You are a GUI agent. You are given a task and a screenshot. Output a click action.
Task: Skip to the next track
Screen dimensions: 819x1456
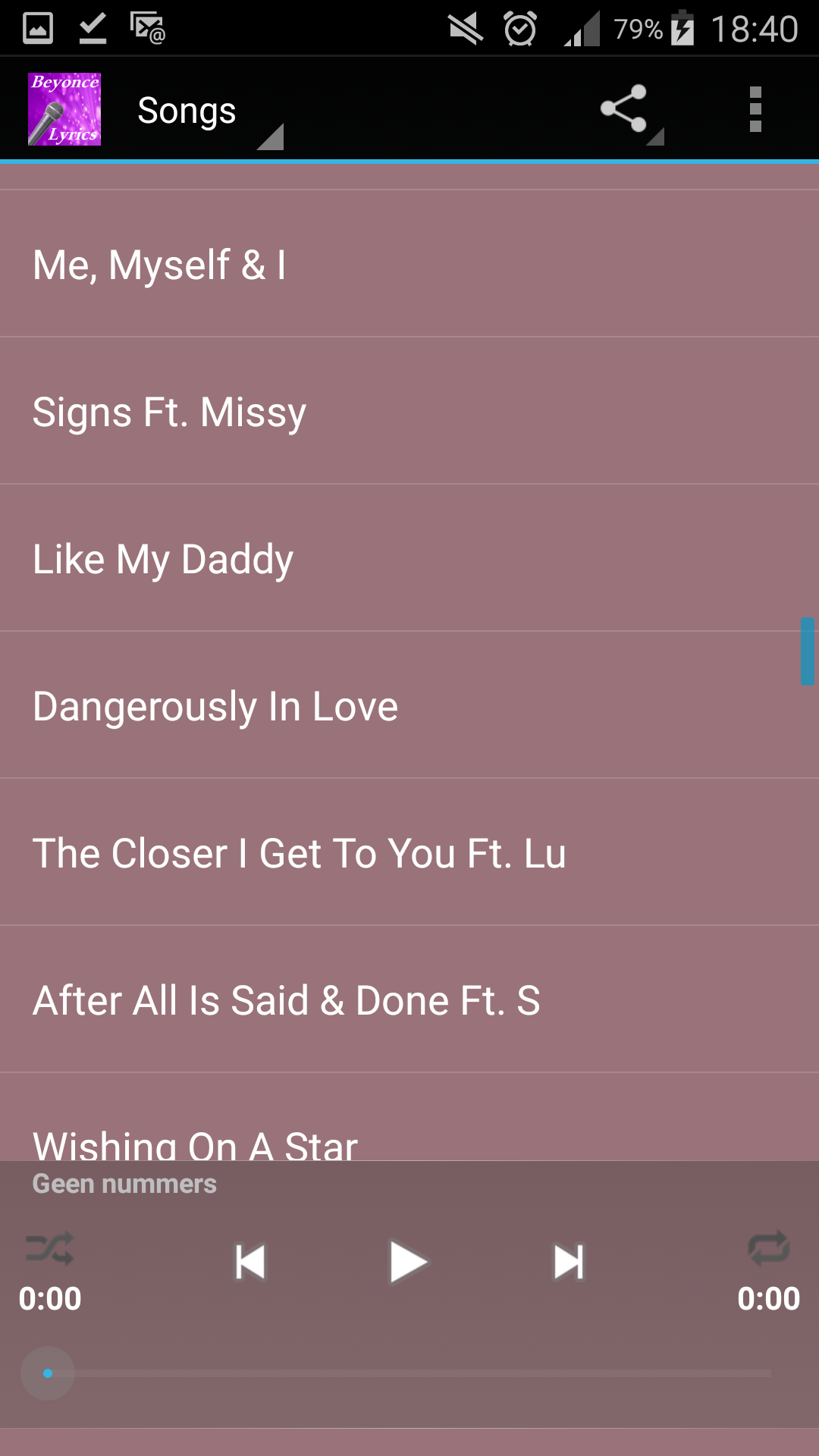tap(569, 1263)
